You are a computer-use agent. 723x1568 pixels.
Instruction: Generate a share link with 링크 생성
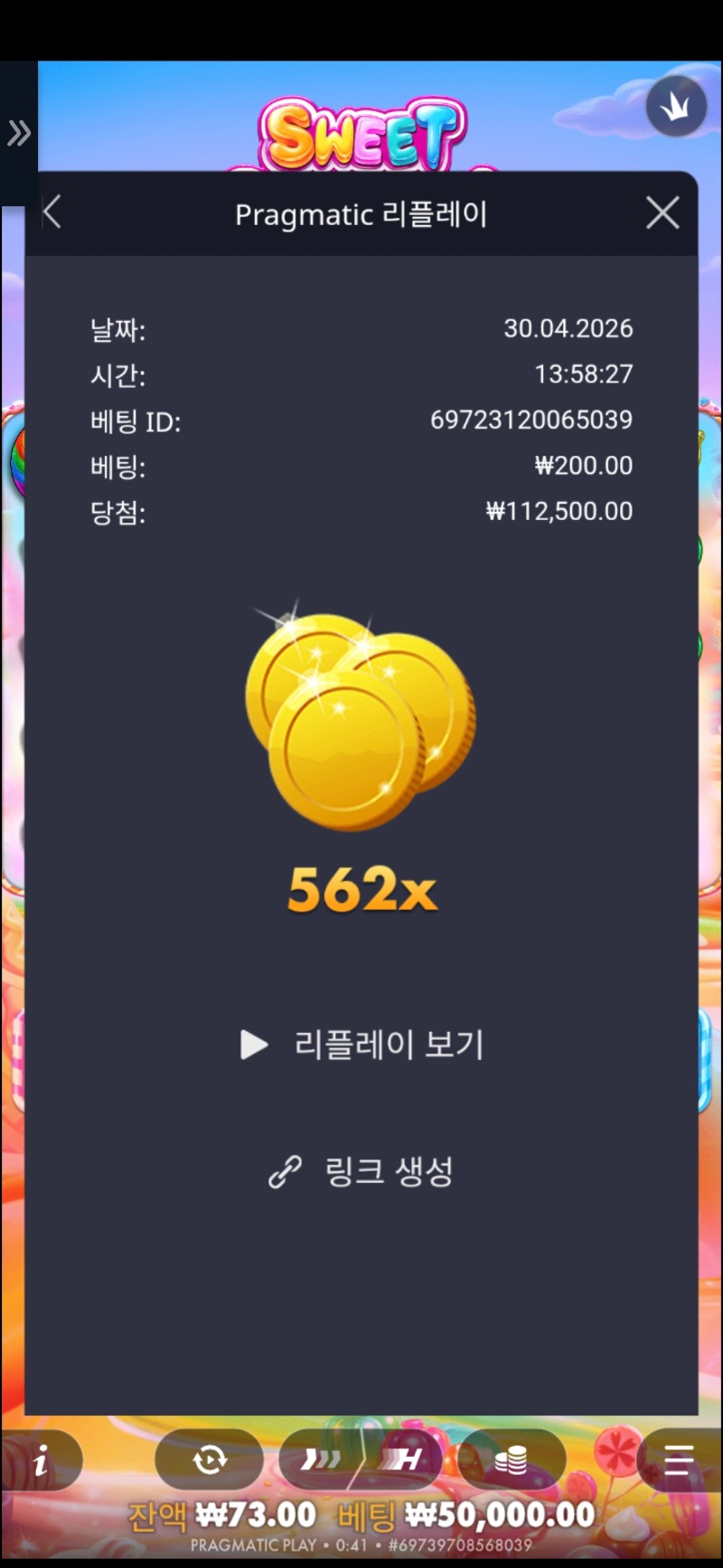pos(362,1172)
